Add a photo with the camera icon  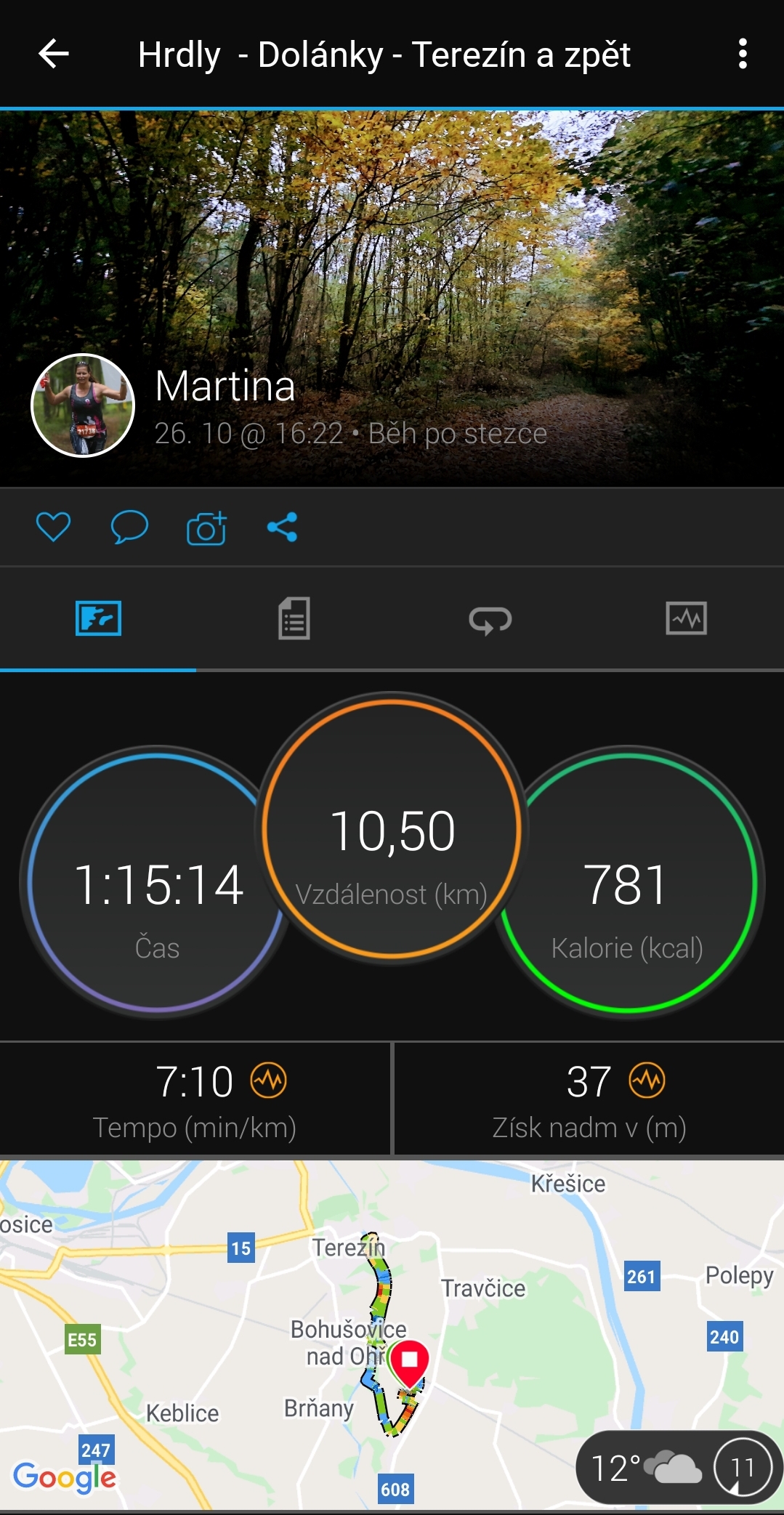coord(206,528)
